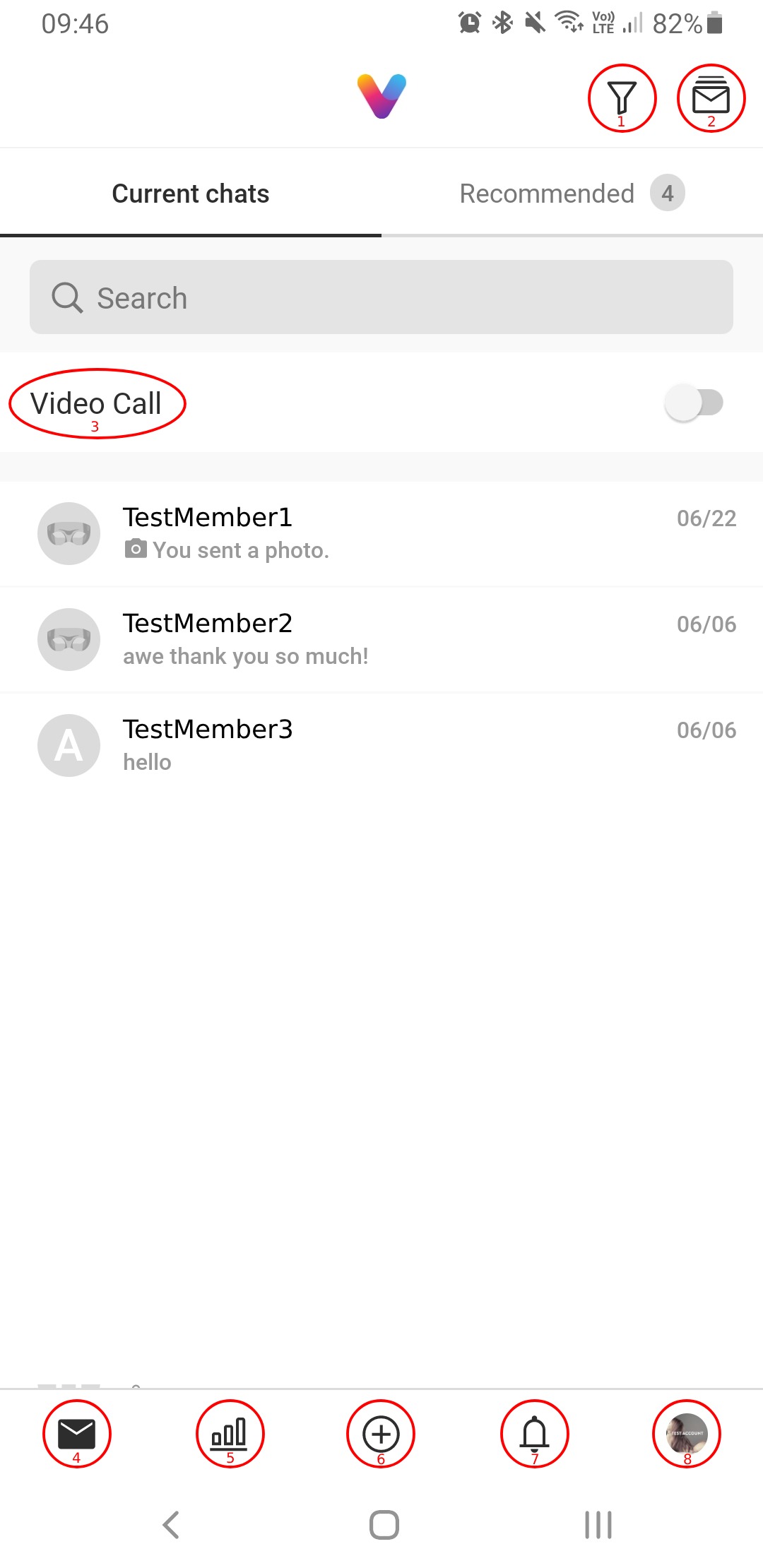The height and width of the screenshot is (1568, 763).
Task: Open the stacked envelope icon
Action: tap(711, 97)
